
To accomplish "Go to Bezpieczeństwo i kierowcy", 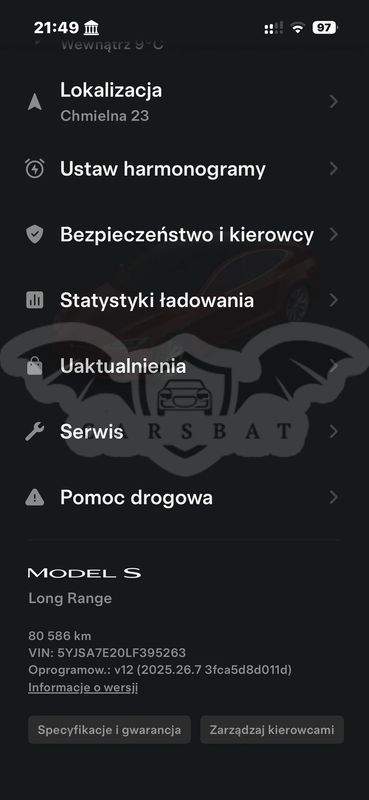I will pos(184,235).
